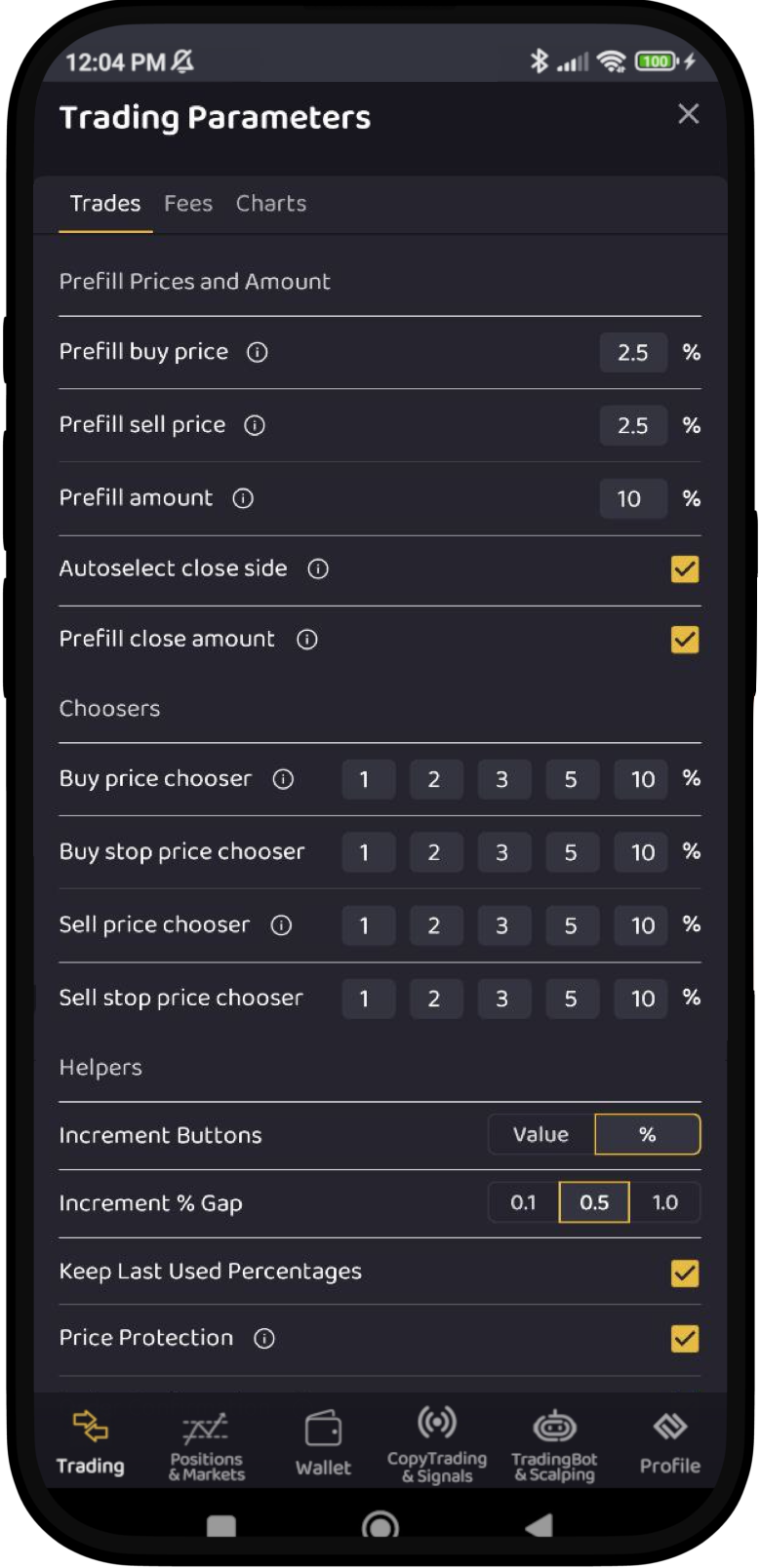Switch Increment Buttons to Value mode

[540, 1135]
